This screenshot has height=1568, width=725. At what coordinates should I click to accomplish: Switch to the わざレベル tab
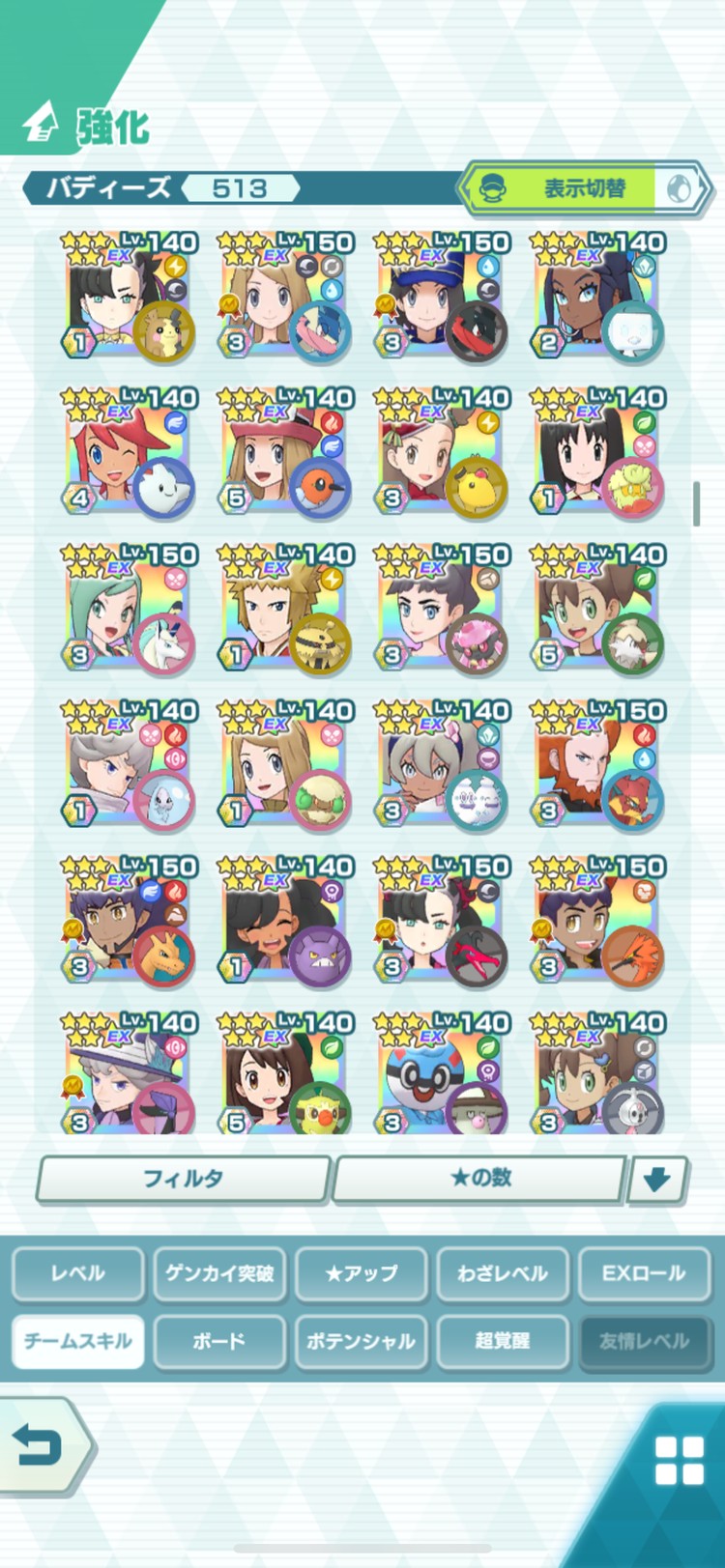(502, 1273)
